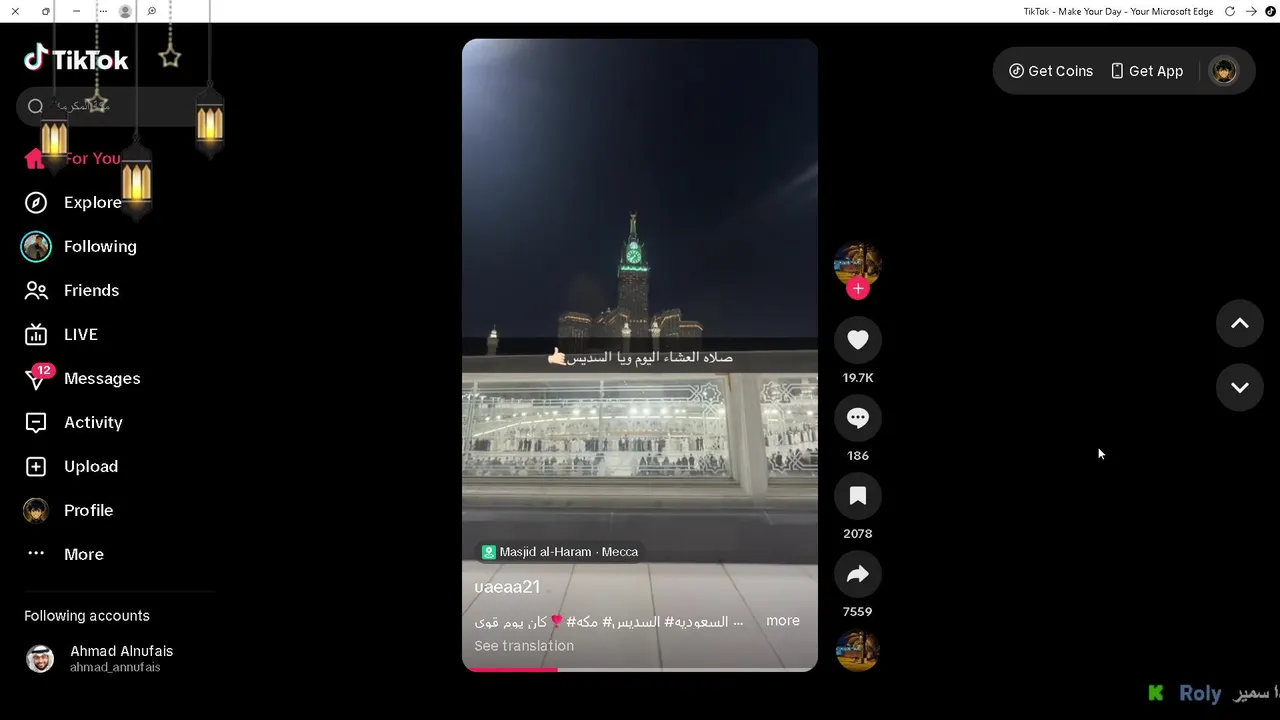Expand the caption with more

(x=782, y=621)
